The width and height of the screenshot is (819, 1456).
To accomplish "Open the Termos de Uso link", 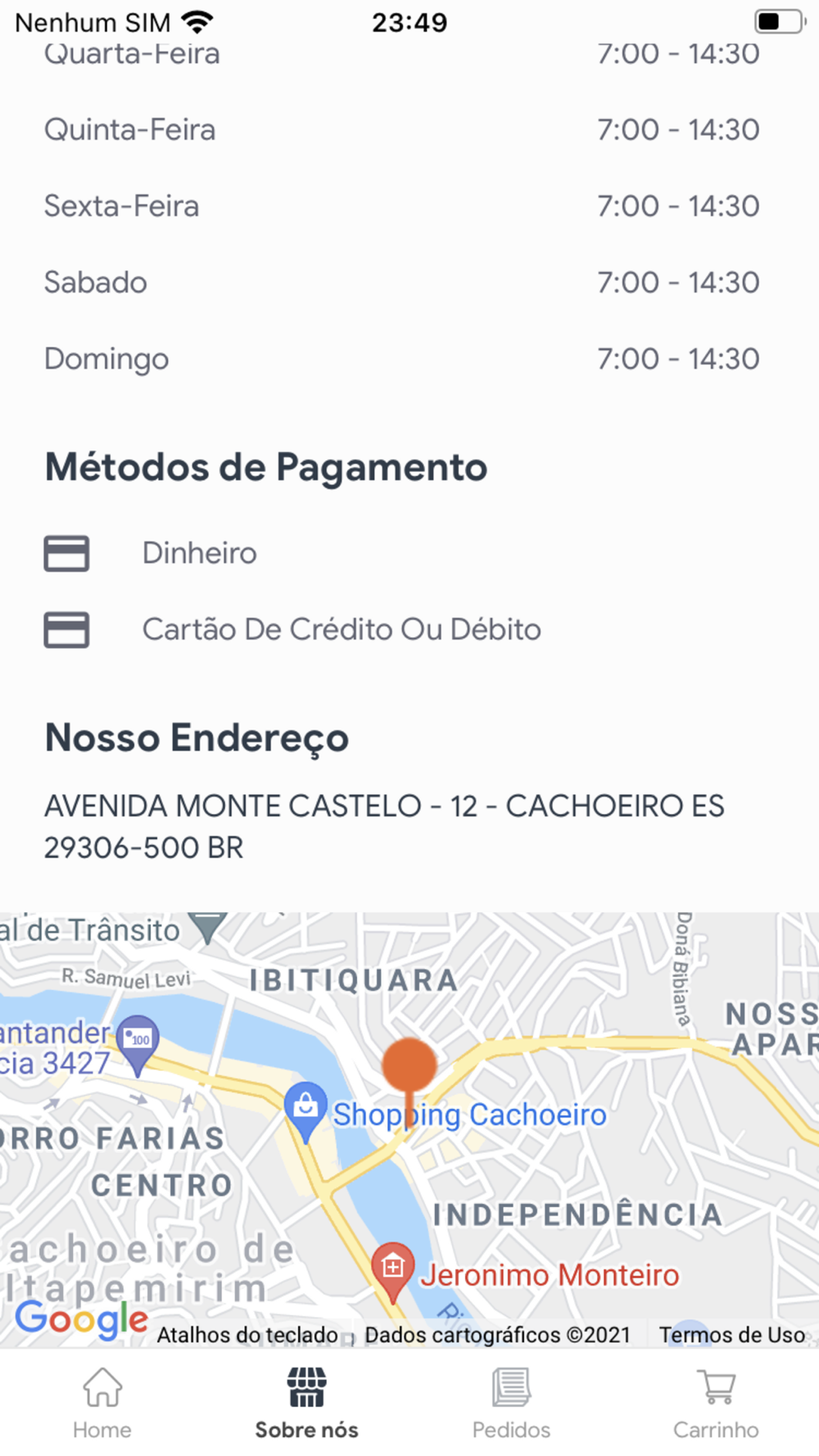I will click(x=732, y=1335).
